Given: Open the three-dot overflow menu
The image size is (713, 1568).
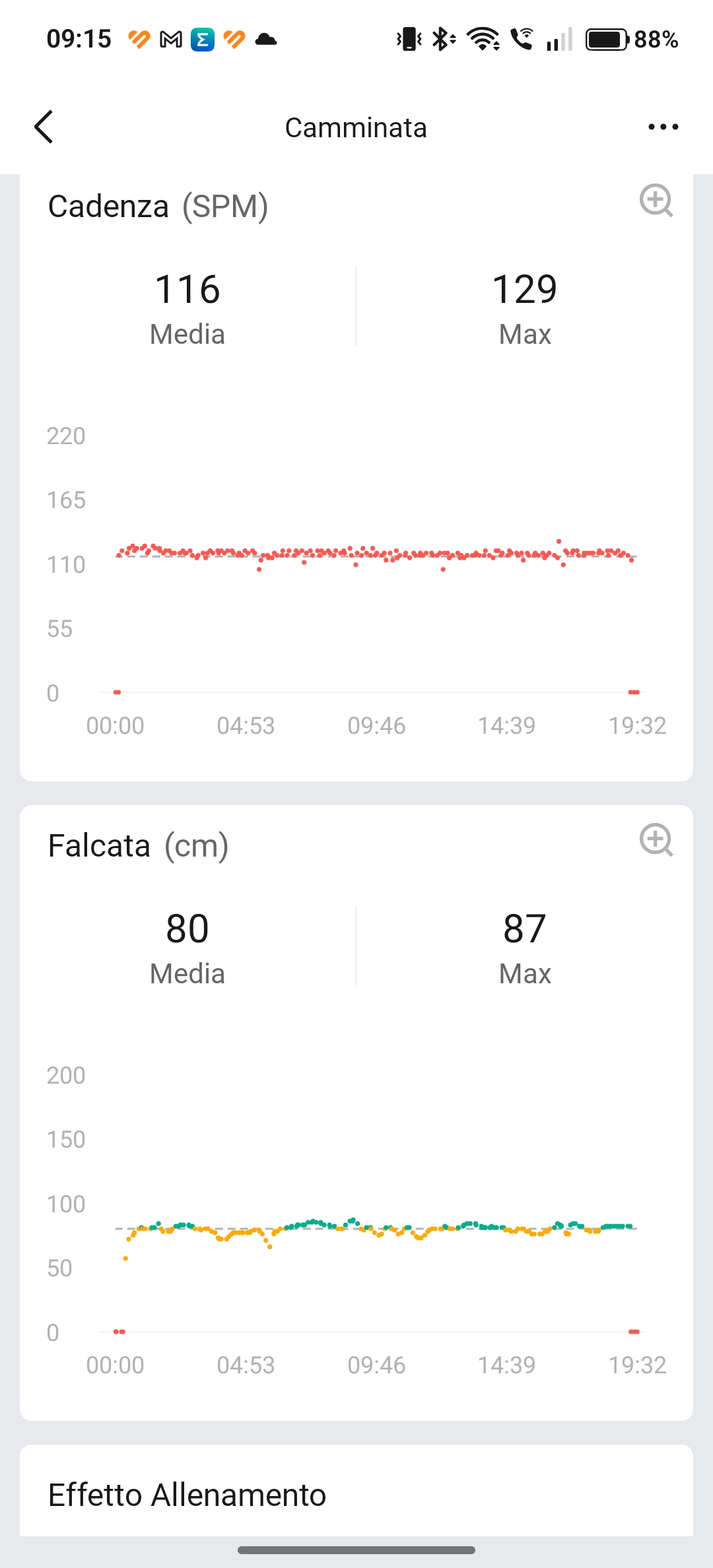Looking at the screenshot, I should click(x=663, y=127).
